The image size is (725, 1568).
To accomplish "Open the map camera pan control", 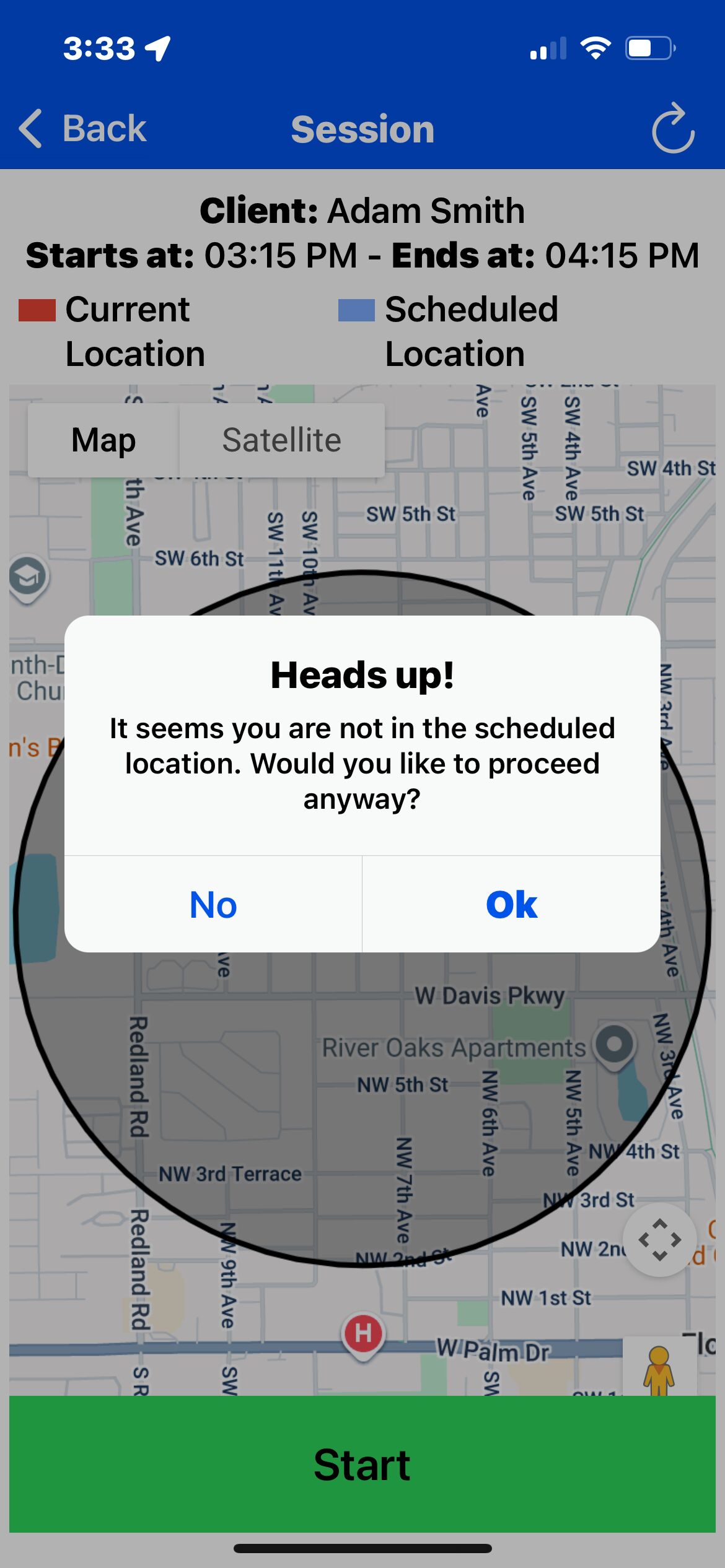I will pos(660,1240).
